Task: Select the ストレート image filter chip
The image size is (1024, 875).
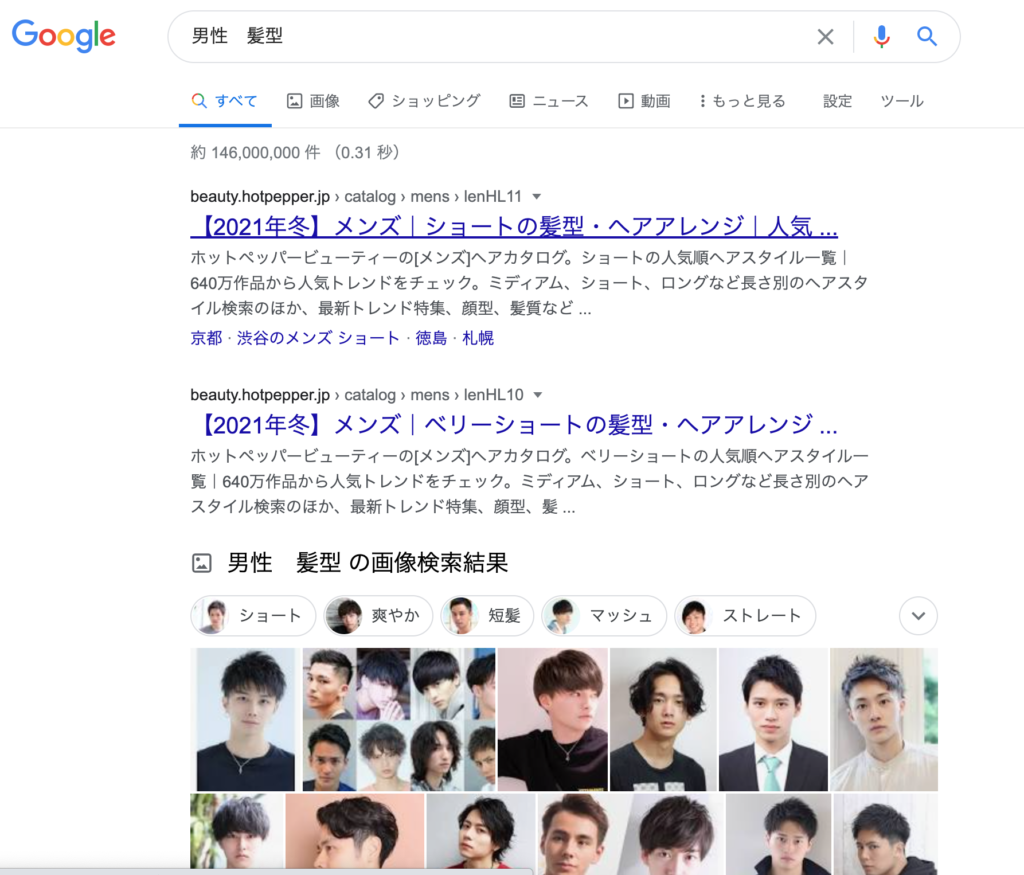Action: click(x=745, y=616)
